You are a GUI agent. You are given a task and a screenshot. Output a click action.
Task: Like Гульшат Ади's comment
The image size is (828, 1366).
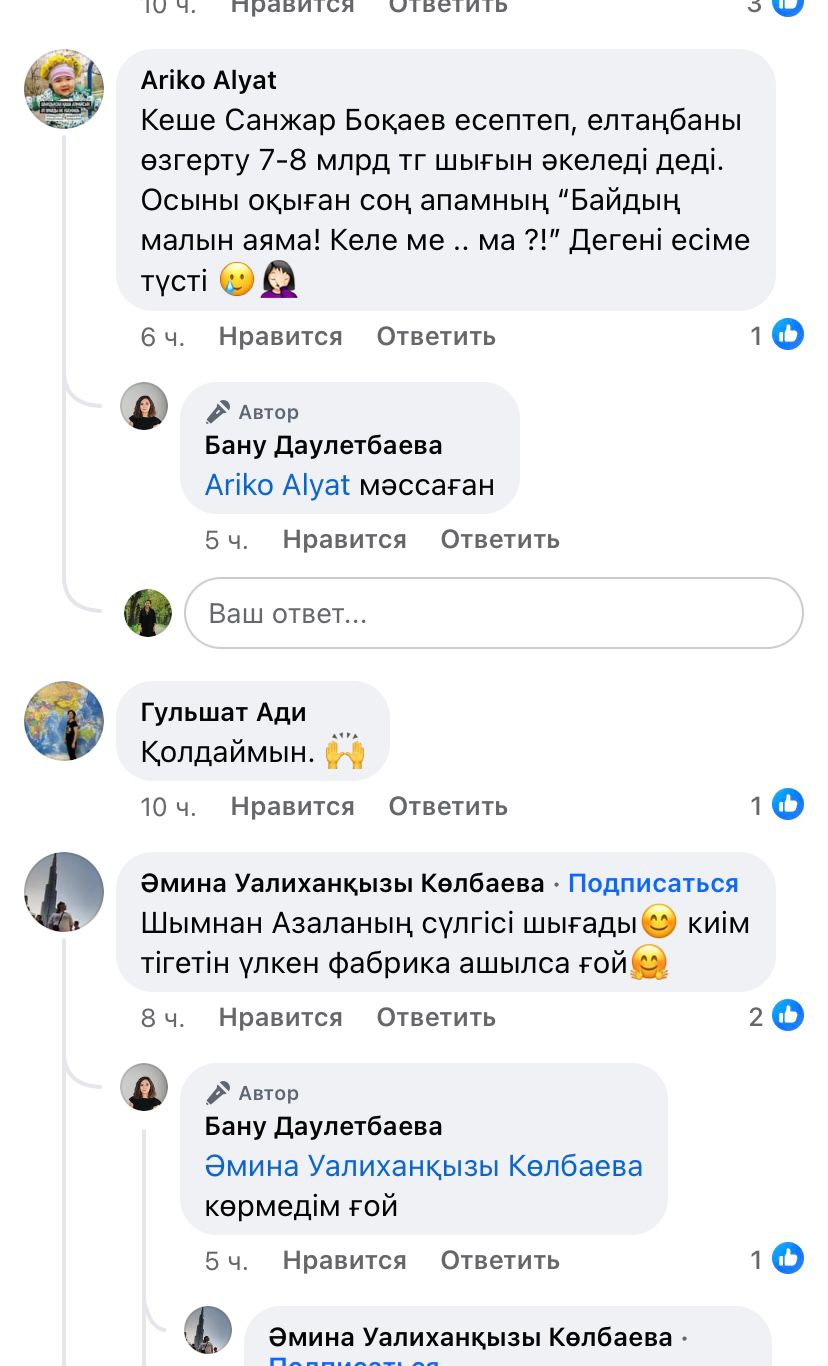click(x=292, y=807)
